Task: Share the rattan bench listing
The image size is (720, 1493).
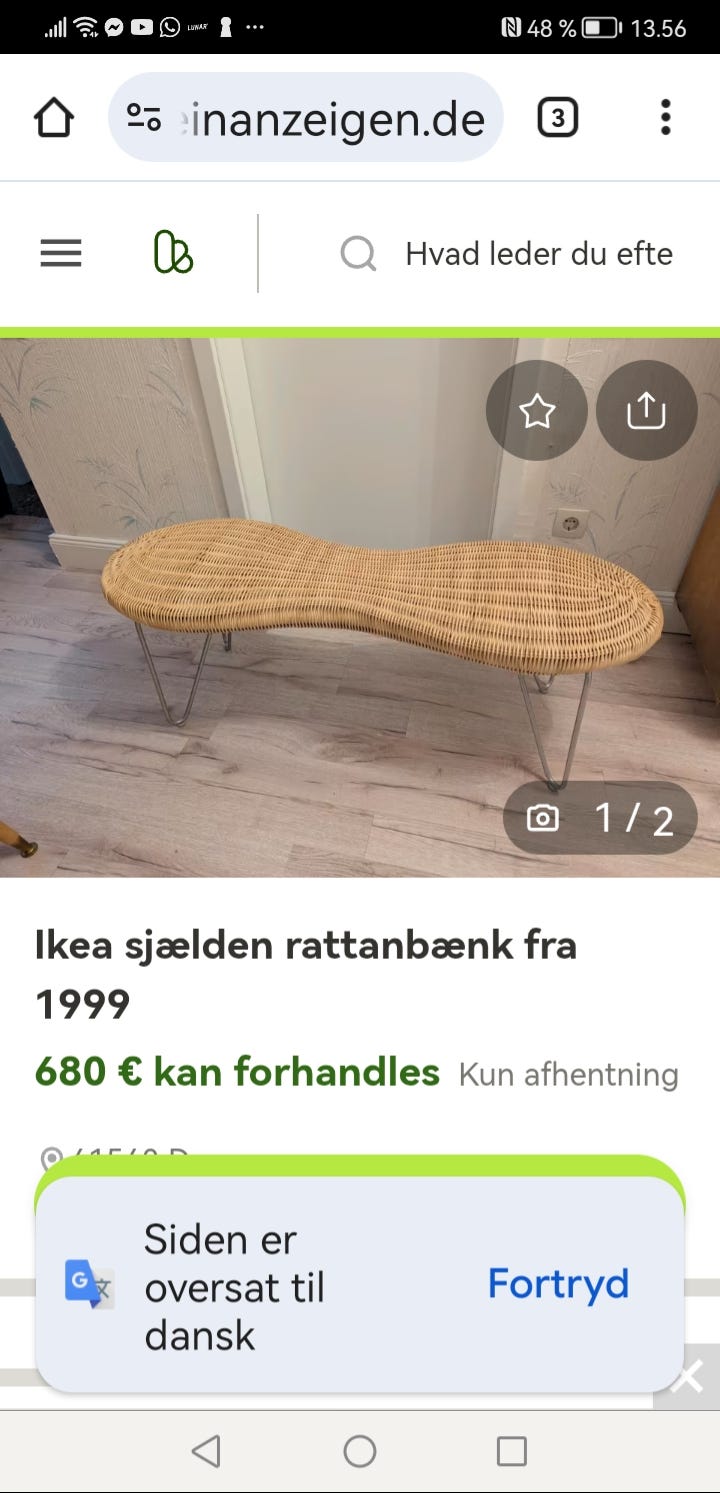Action: [x=646, y=411]
